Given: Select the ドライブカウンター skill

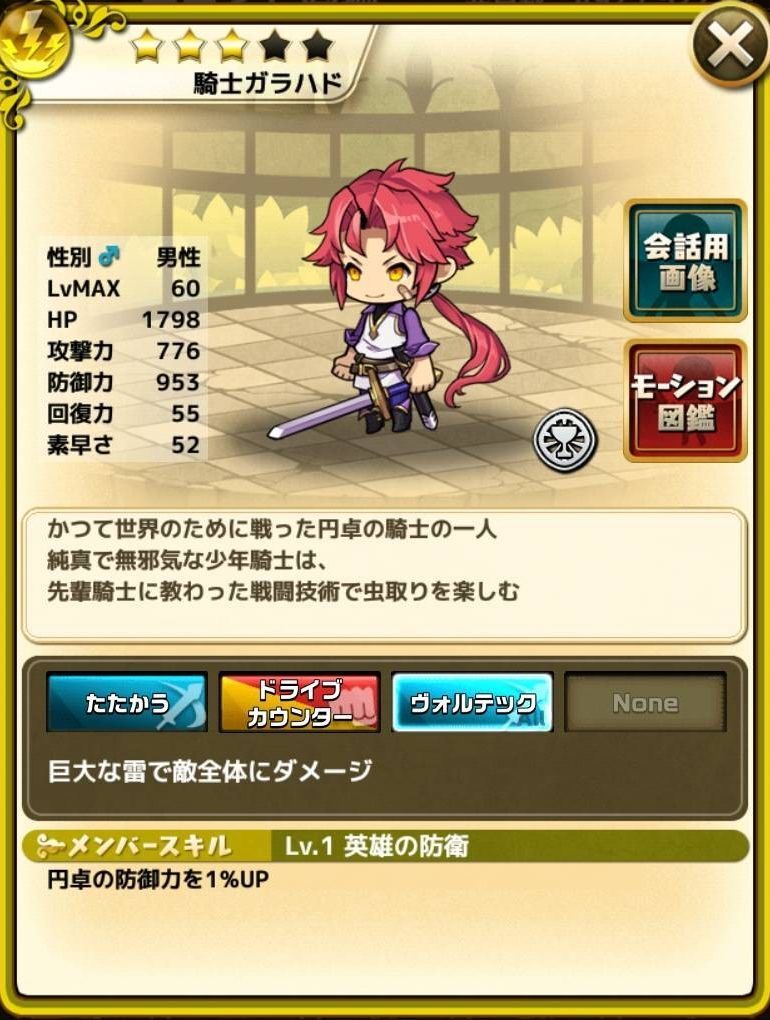Looking at the screenshot, I should (x=299, y=702).
